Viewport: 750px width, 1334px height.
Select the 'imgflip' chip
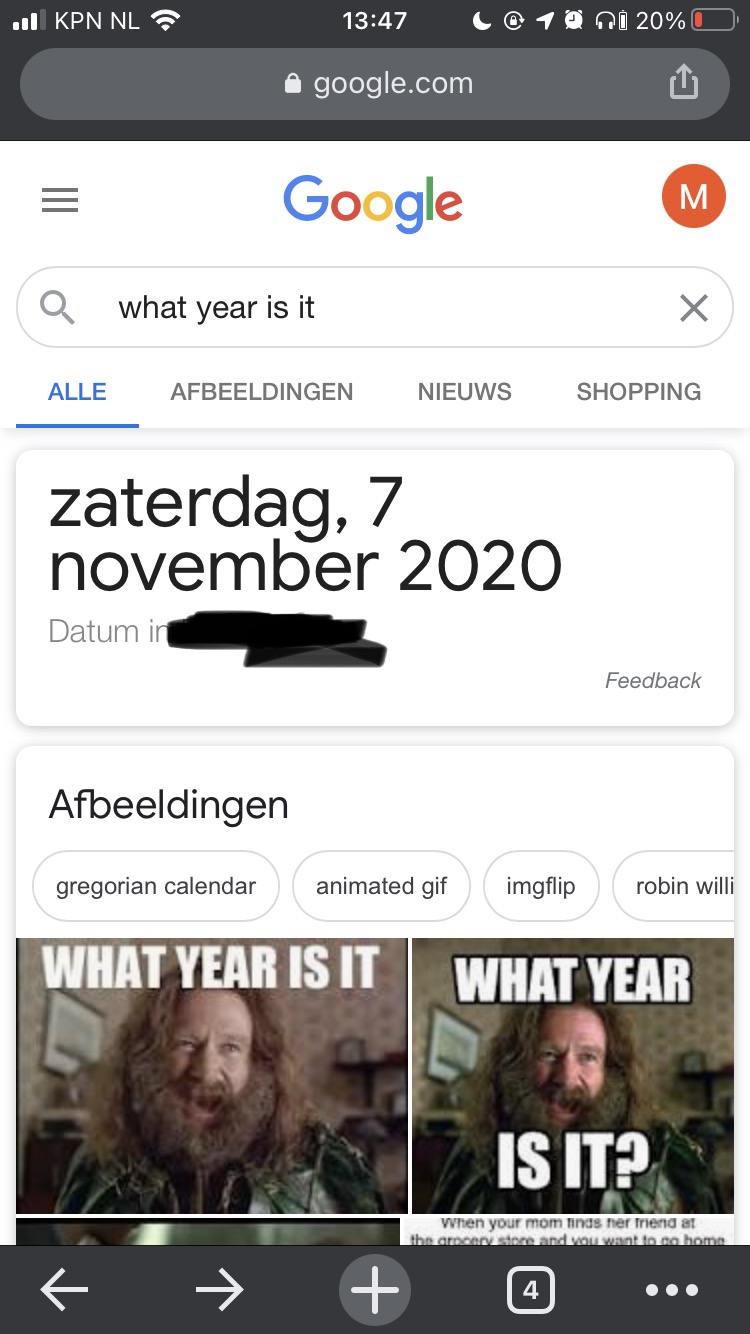[541, 886]
